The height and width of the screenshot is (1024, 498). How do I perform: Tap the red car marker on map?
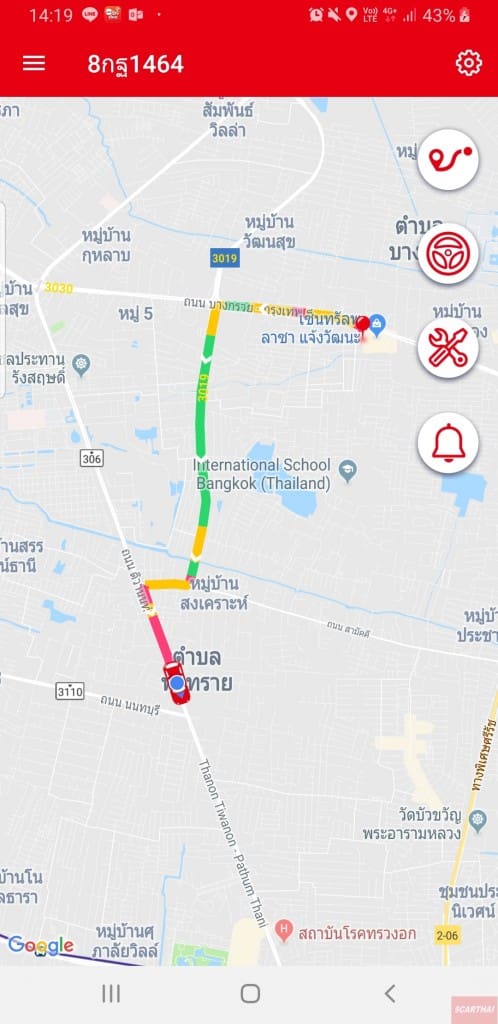[177, 682]
